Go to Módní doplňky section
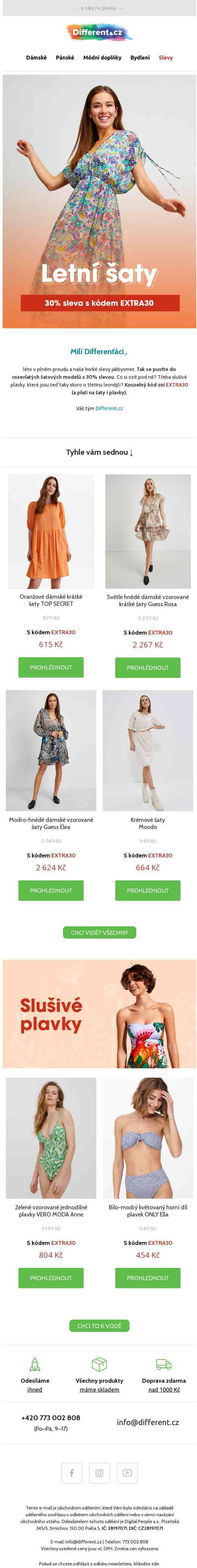This screenshot has height=1568, width=197. coord(102,58)
